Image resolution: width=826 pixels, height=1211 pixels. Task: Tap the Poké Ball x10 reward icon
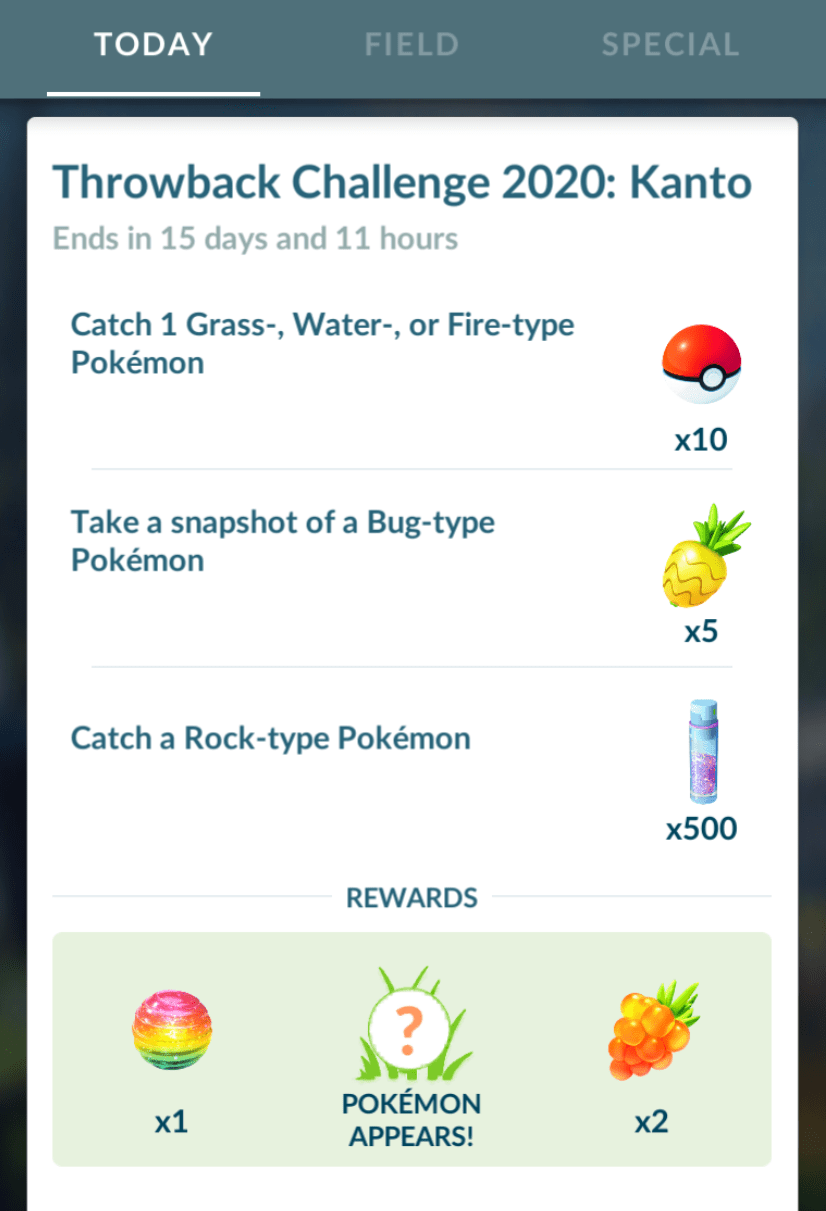(702, 363)
